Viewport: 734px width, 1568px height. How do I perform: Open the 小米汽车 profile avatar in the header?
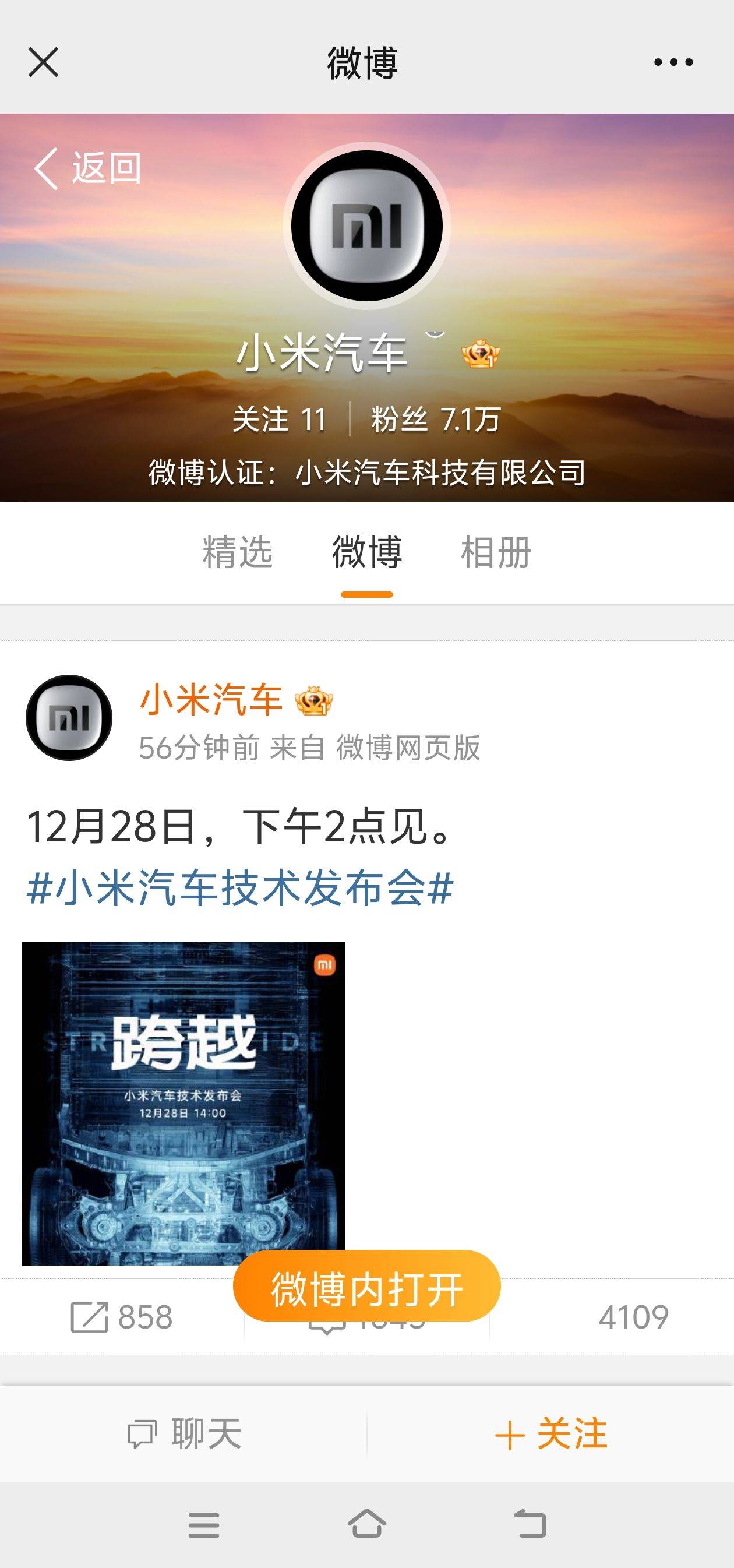click(366, 226)
